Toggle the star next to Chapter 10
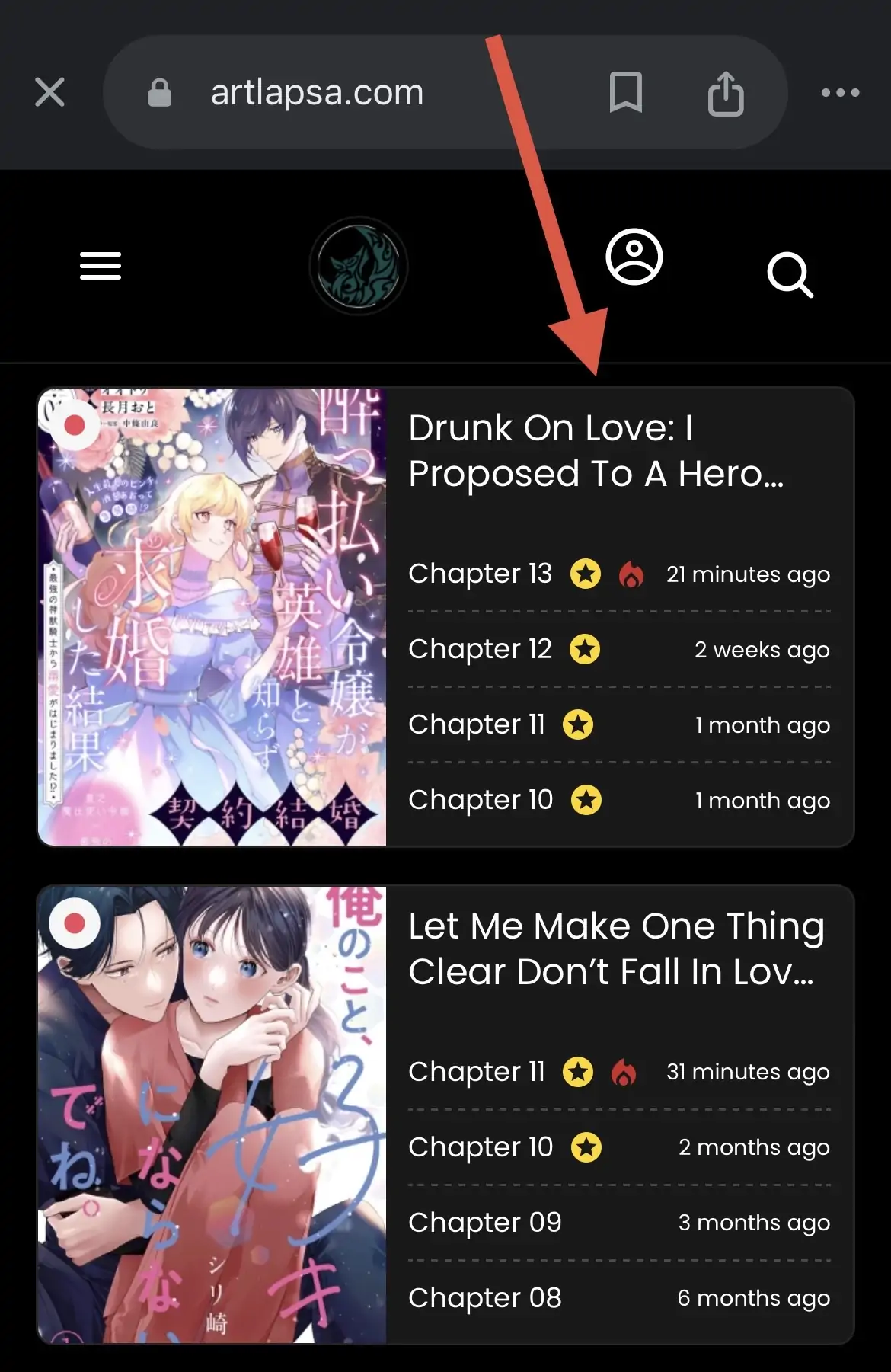This screenshot has width=891, height=1372. (x=585, y=800)
